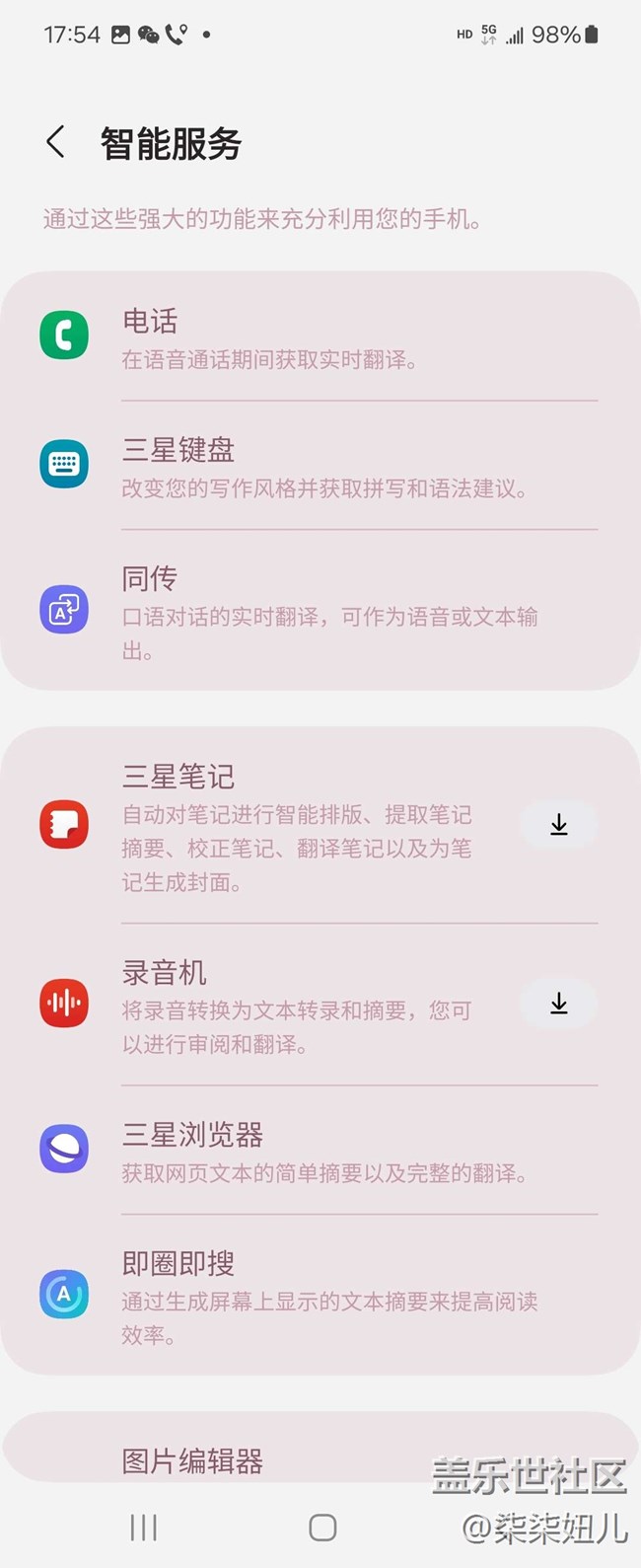Open 三星浏览器 row

click(x=320, y=1150)
